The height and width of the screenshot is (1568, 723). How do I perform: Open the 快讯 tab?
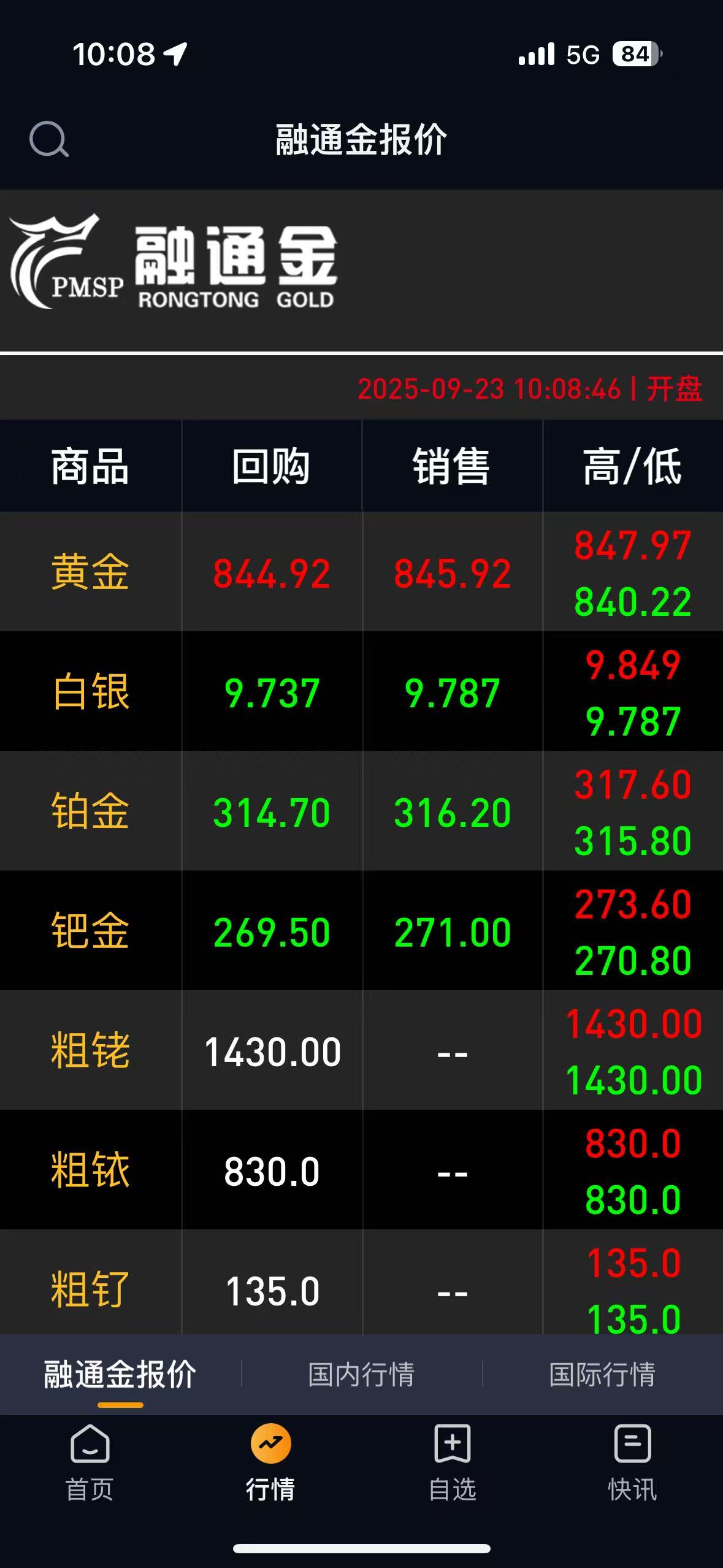(632, 1463)
